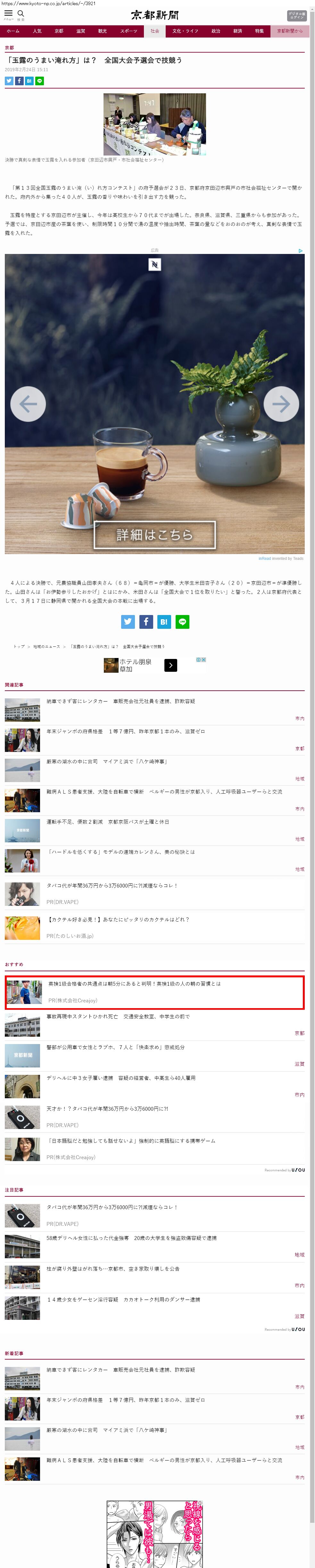Open the hamburger menu
Screen dimensions: 315x1568
(x=9, y=14)
